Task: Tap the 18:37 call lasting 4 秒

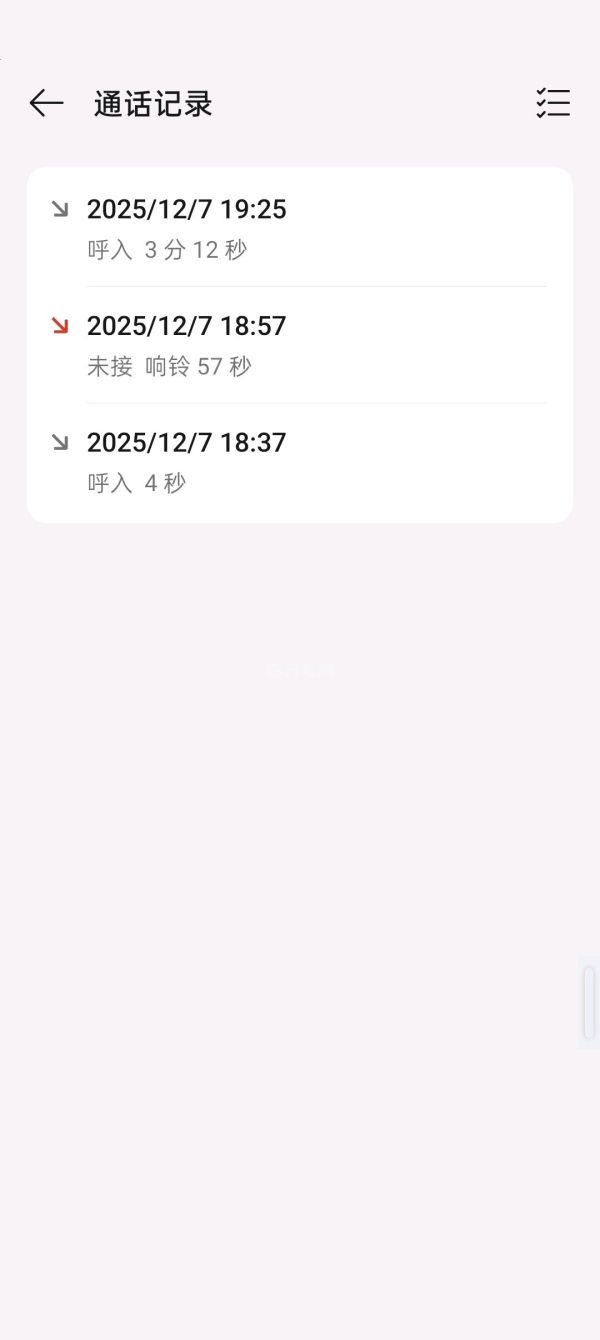Action: click(300, 462)
